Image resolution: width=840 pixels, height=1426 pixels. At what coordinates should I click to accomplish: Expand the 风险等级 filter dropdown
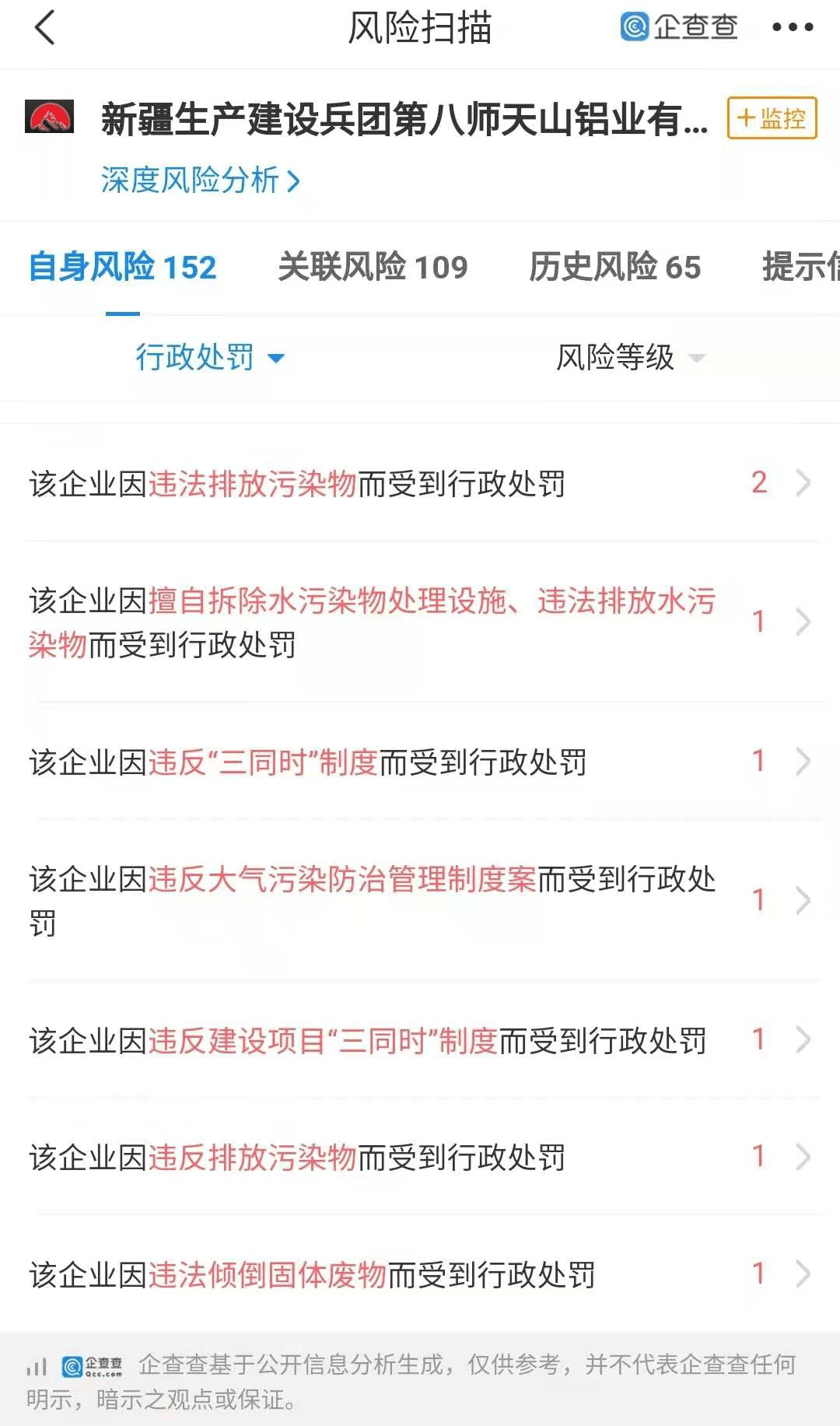[630, 358]
